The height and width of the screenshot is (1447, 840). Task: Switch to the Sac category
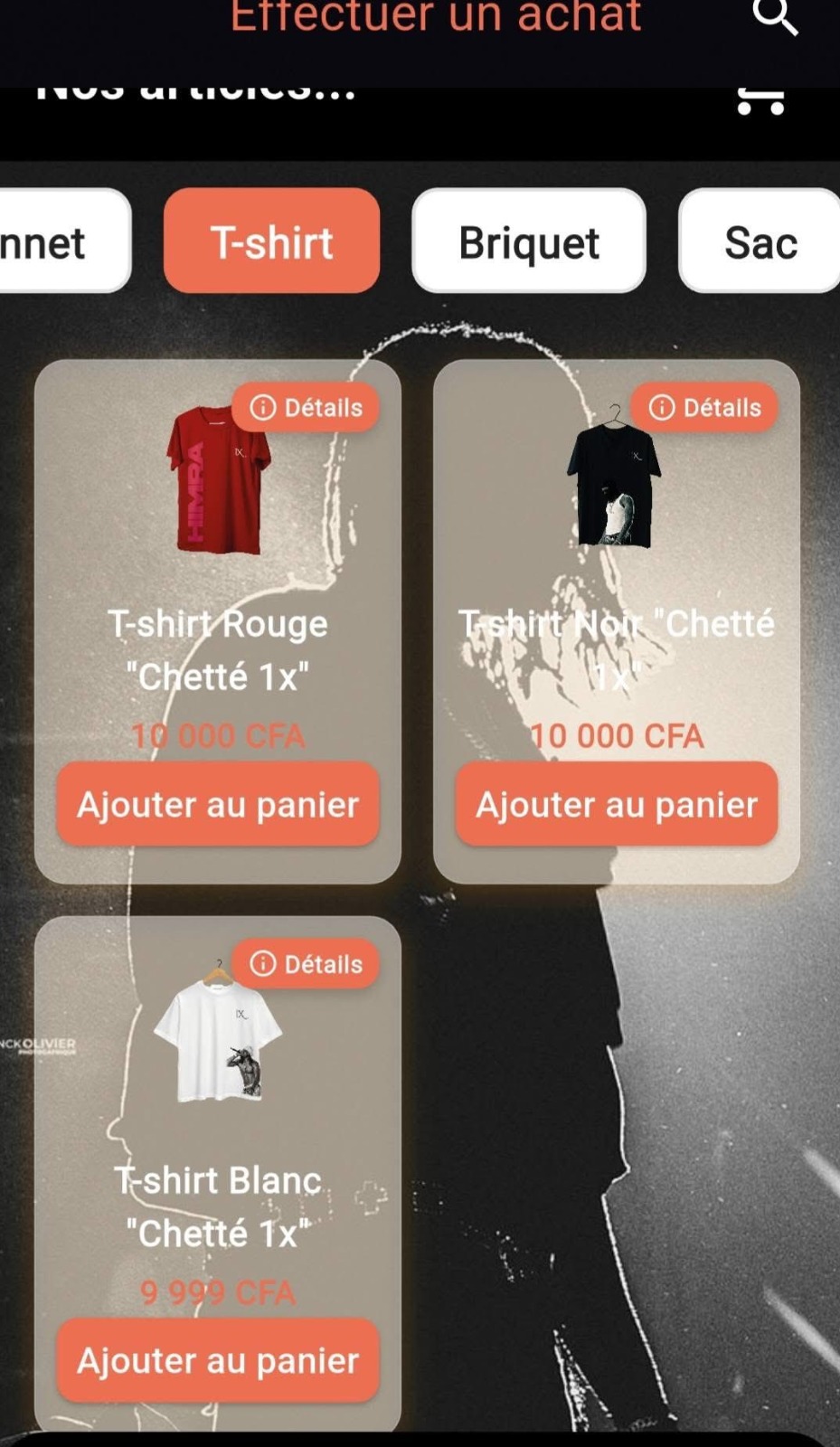click(760, 241)
